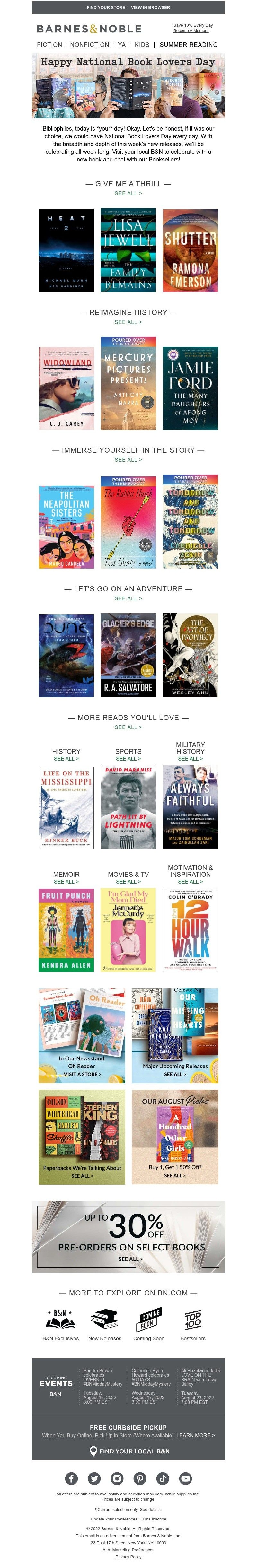The image size is (257, 1568).
Task: See all under Let's Go on an Adventure
Action: tap(128, 598)
